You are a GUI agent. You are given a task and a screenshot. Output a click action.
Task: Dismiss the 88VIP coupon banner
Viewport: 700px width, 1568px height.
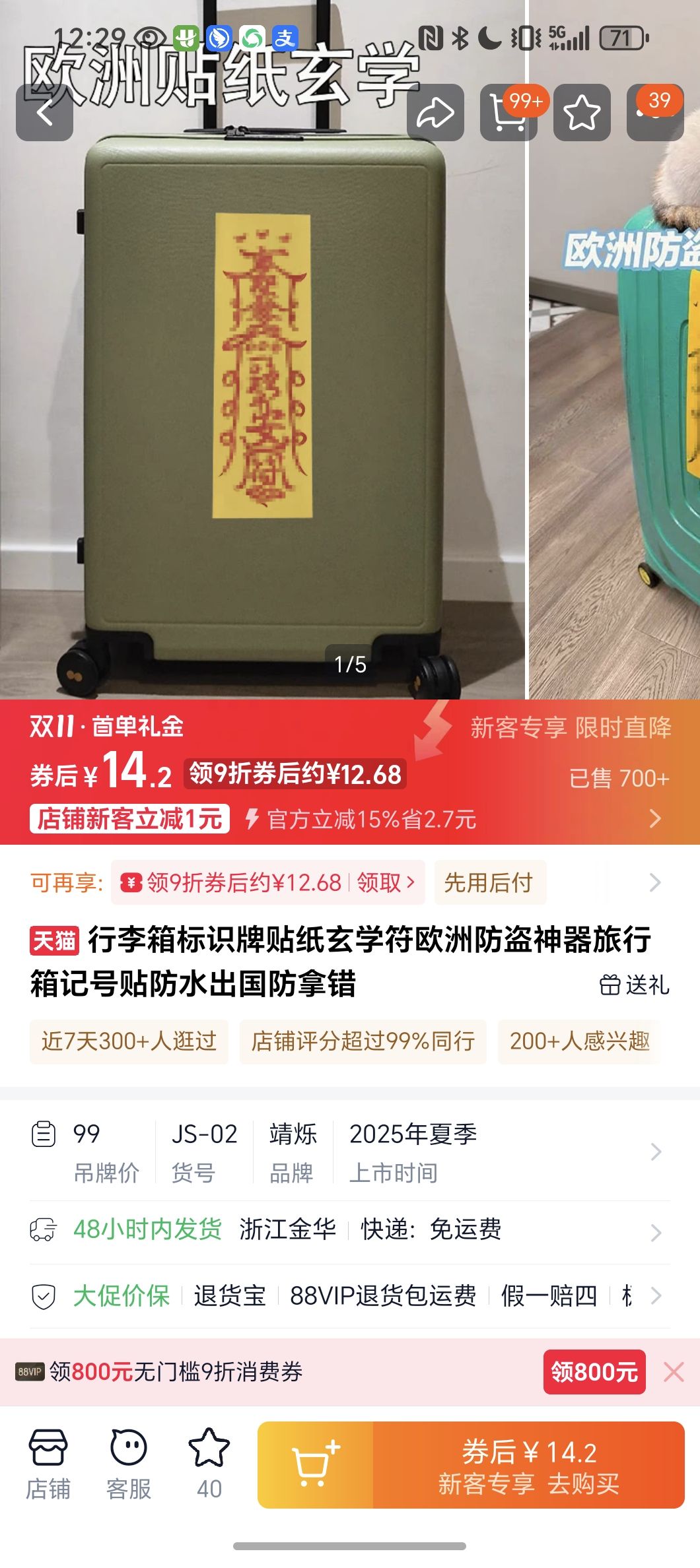[674, 1372]
